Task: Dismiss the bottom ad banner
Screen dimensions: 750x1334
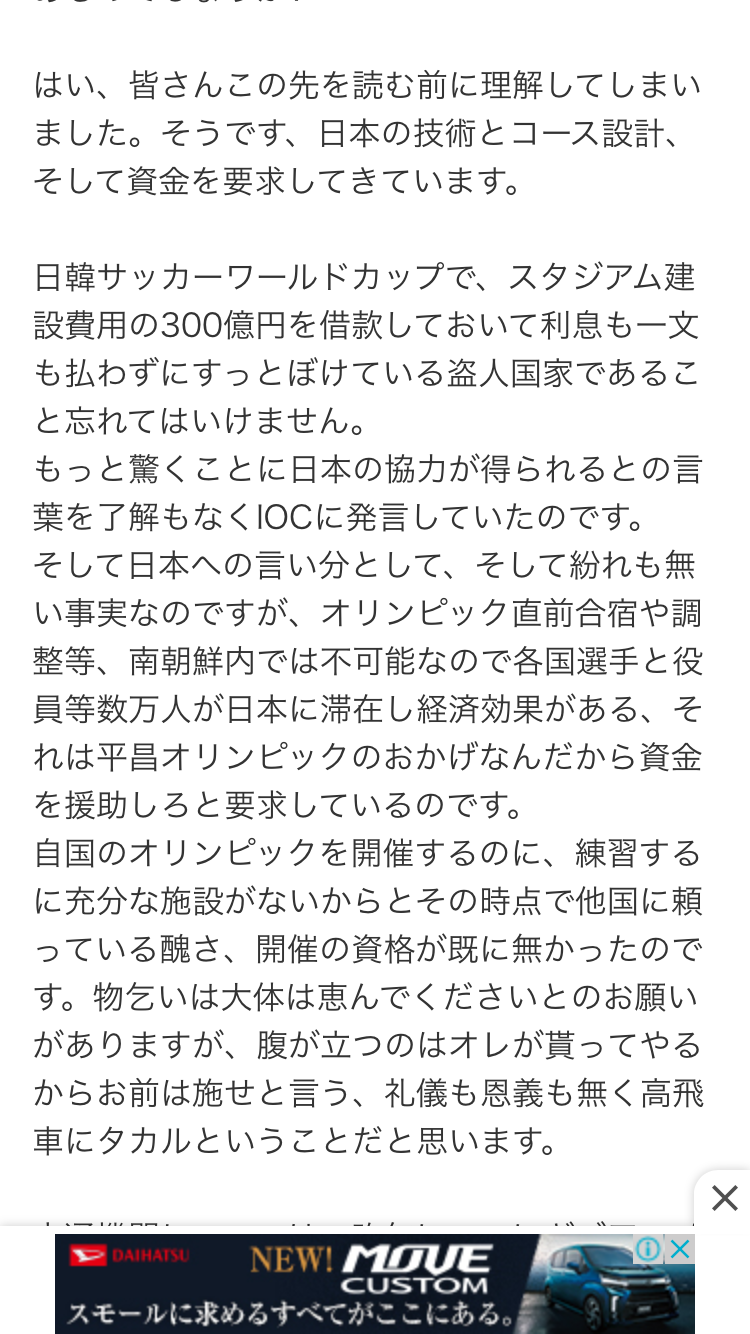Action: (x=724, y=1198)
